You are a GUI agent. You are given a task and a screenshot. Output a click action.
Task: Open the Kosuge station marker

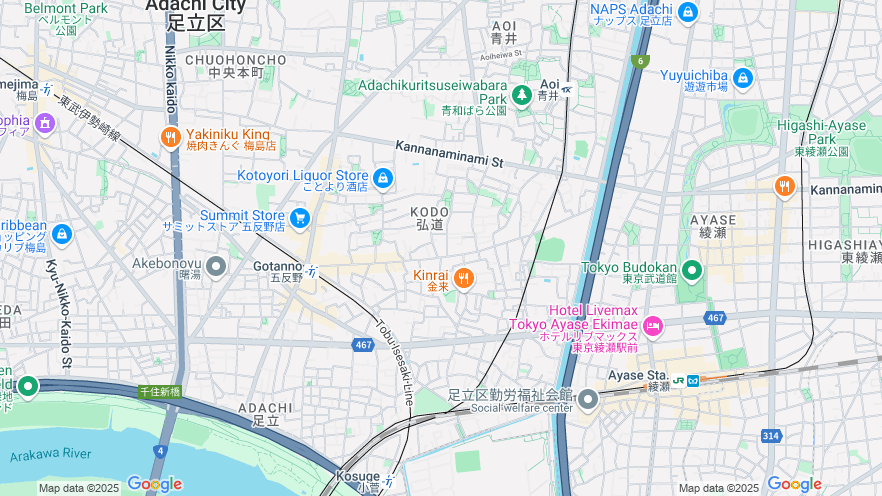390,482
